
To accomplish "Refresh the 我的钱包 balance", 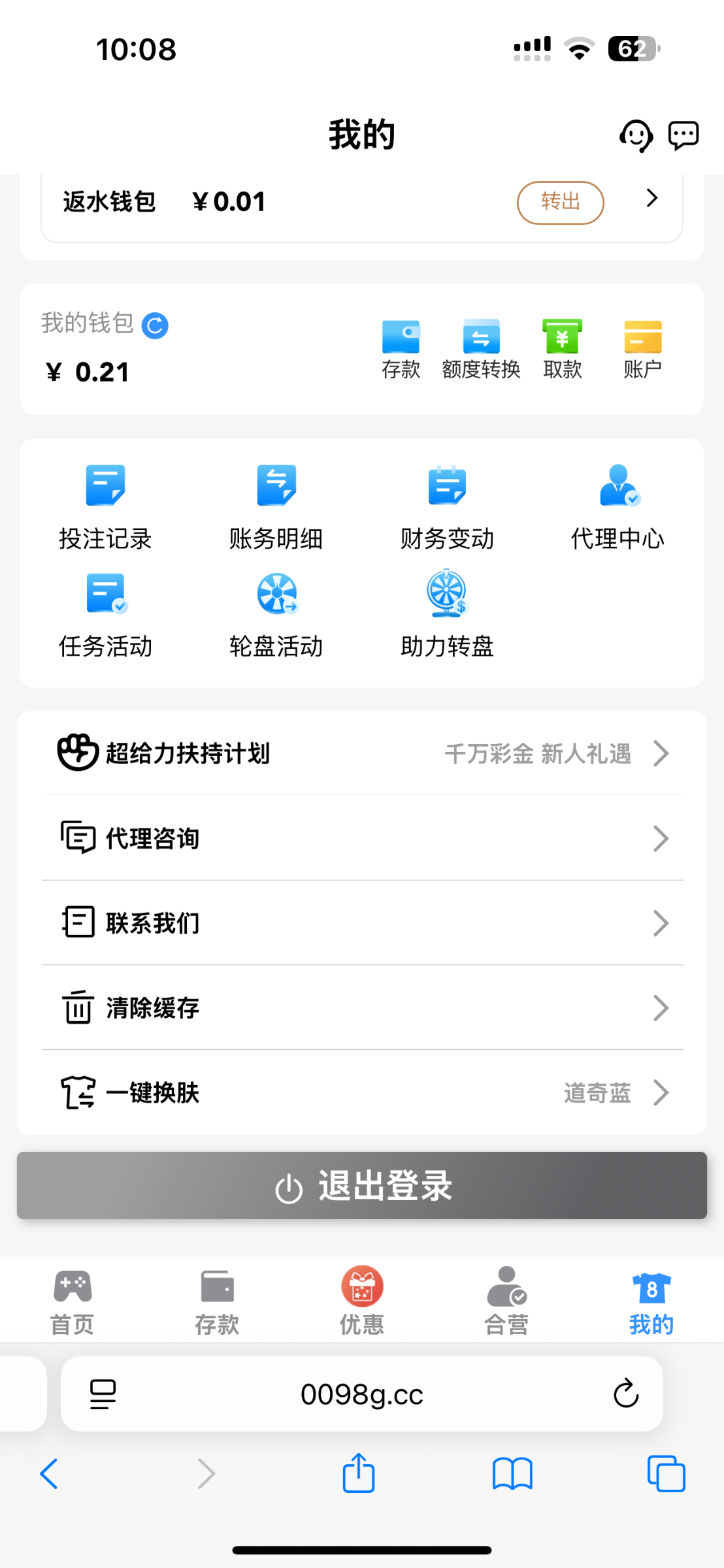I will click(155, 325).
